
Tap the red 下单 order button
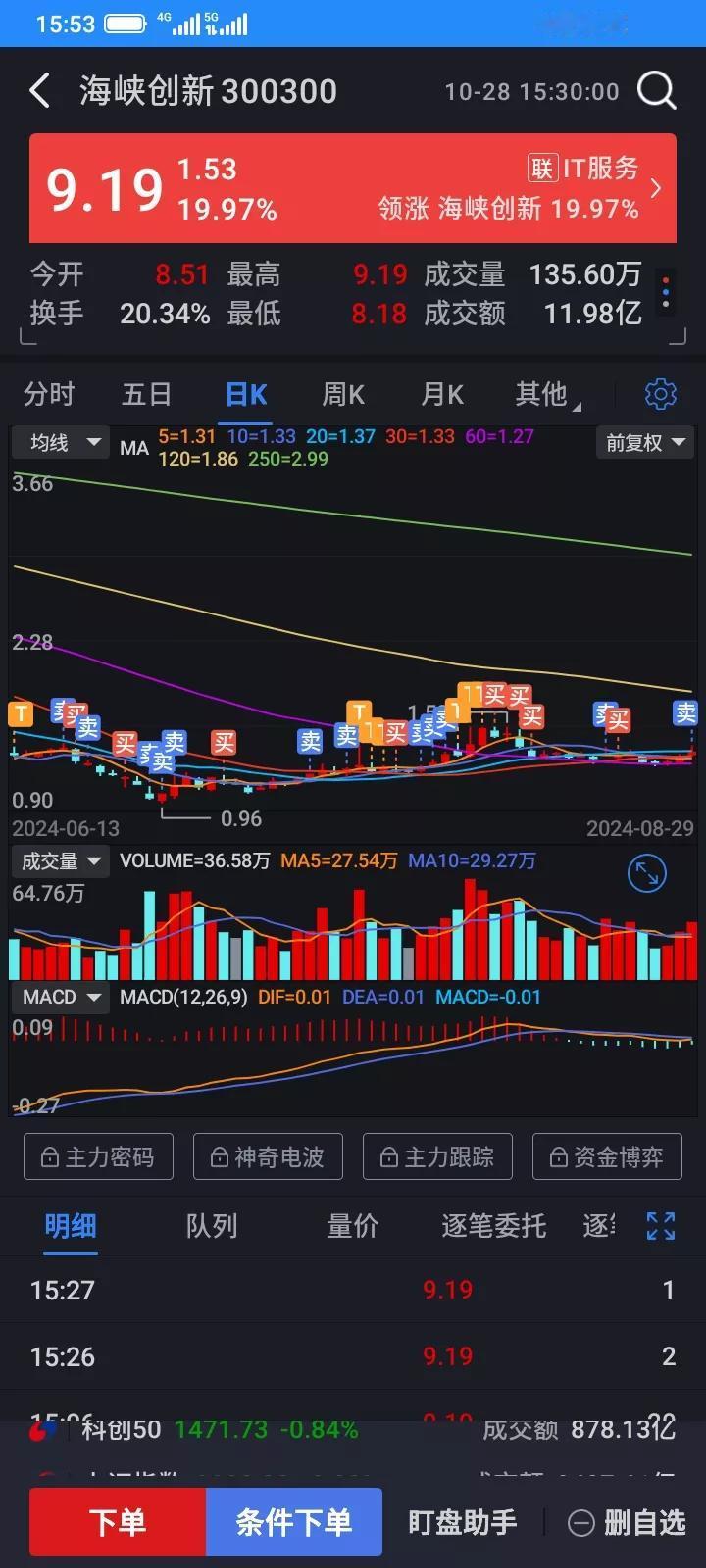pos(117,1522)
